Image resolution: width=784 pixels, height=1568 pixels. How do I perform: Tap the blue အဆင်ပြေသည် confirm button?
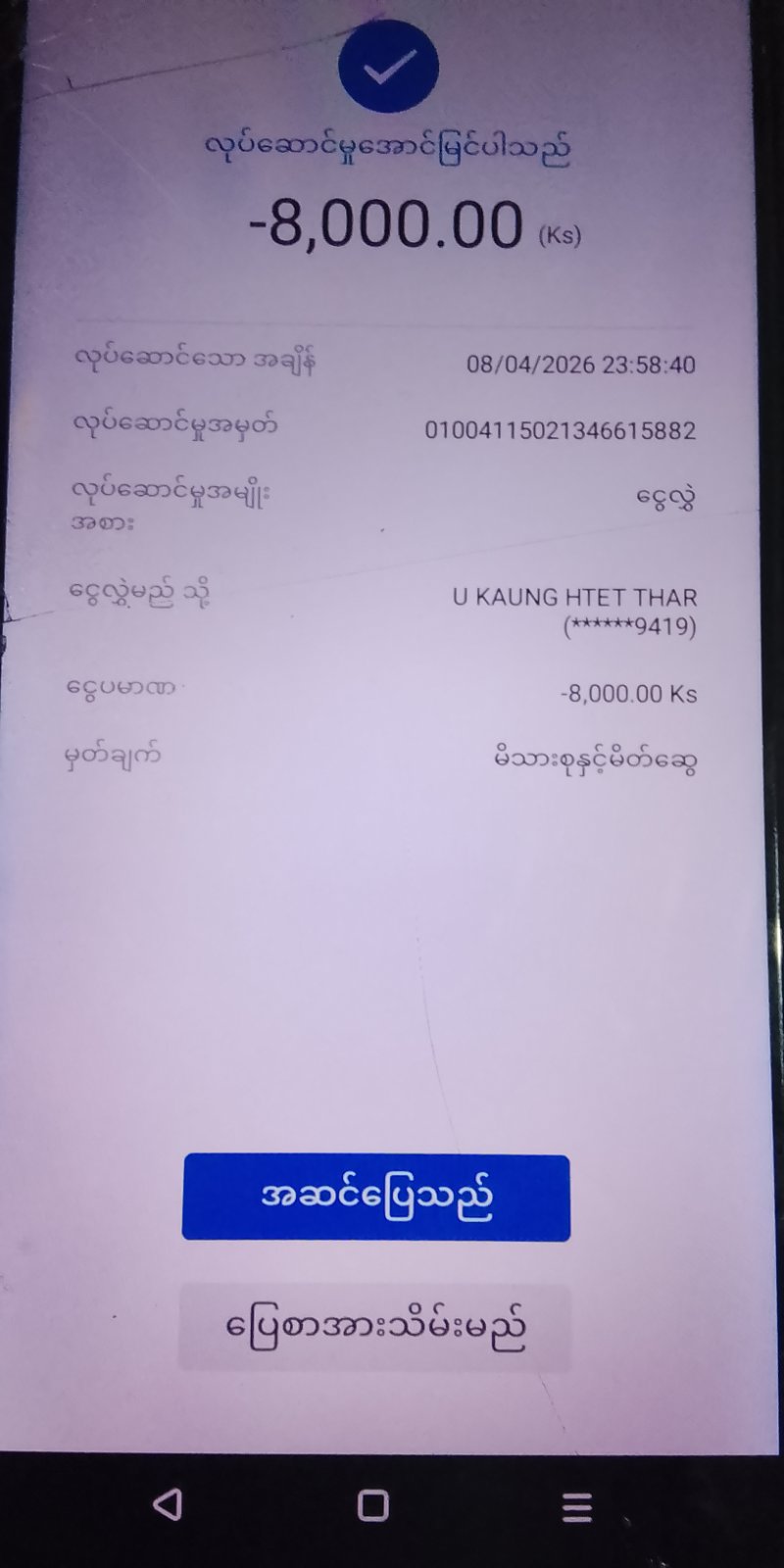point(375,1197)
